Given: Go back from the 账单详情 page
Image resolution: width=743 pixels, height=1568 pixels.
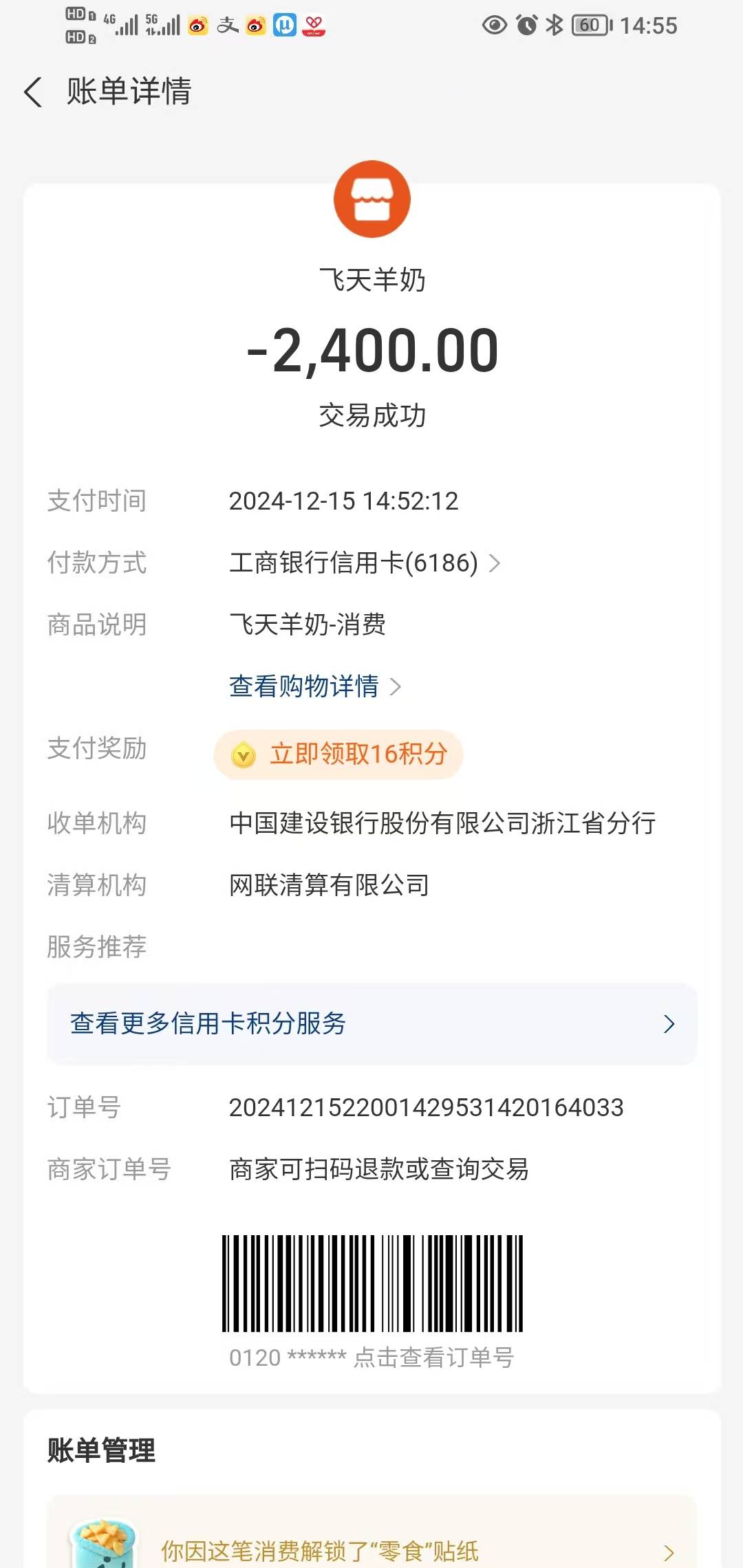Looking at the screenshot, I should tap(33, 92).
